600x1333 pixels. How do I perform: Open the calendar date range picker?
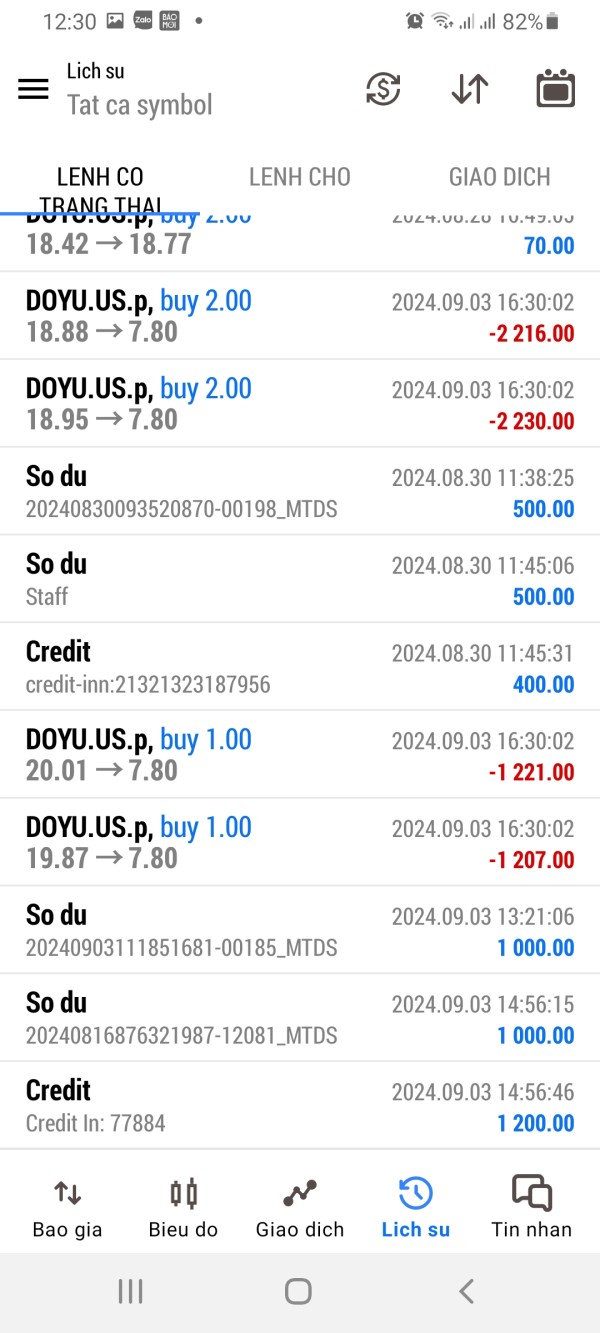tap(556, 89)
